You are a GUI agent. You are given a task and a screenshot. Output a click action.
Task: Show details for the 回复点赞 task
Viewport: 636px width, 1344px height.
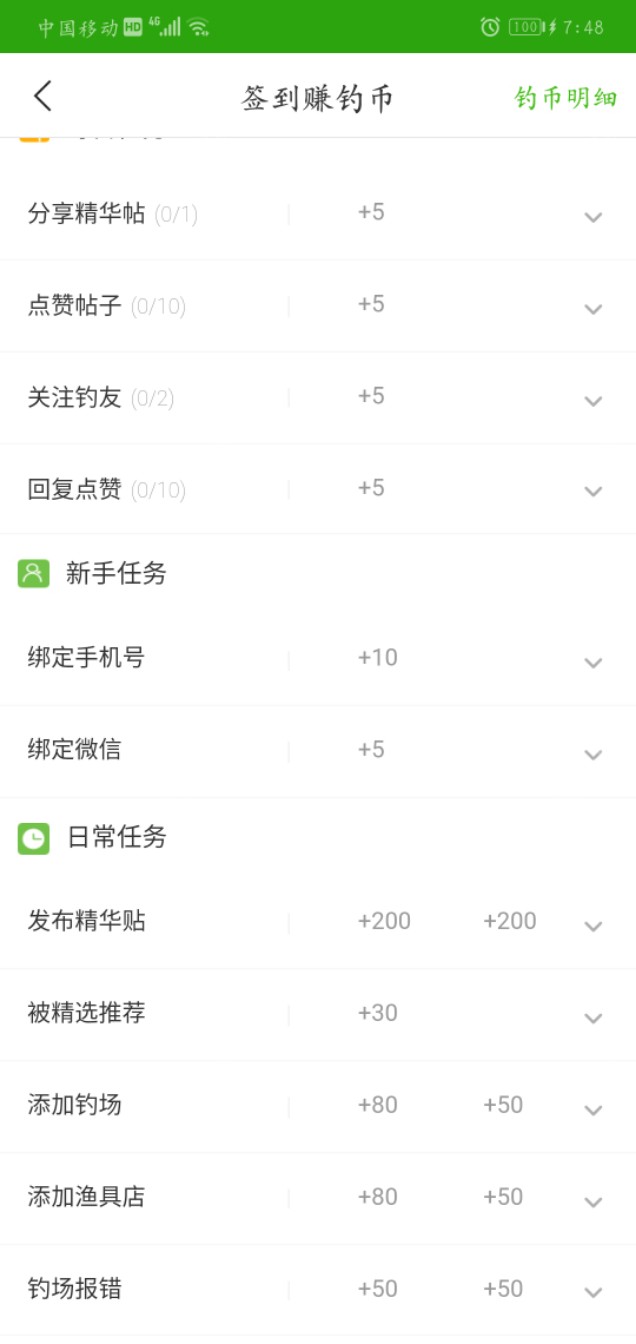pos(593,491)
